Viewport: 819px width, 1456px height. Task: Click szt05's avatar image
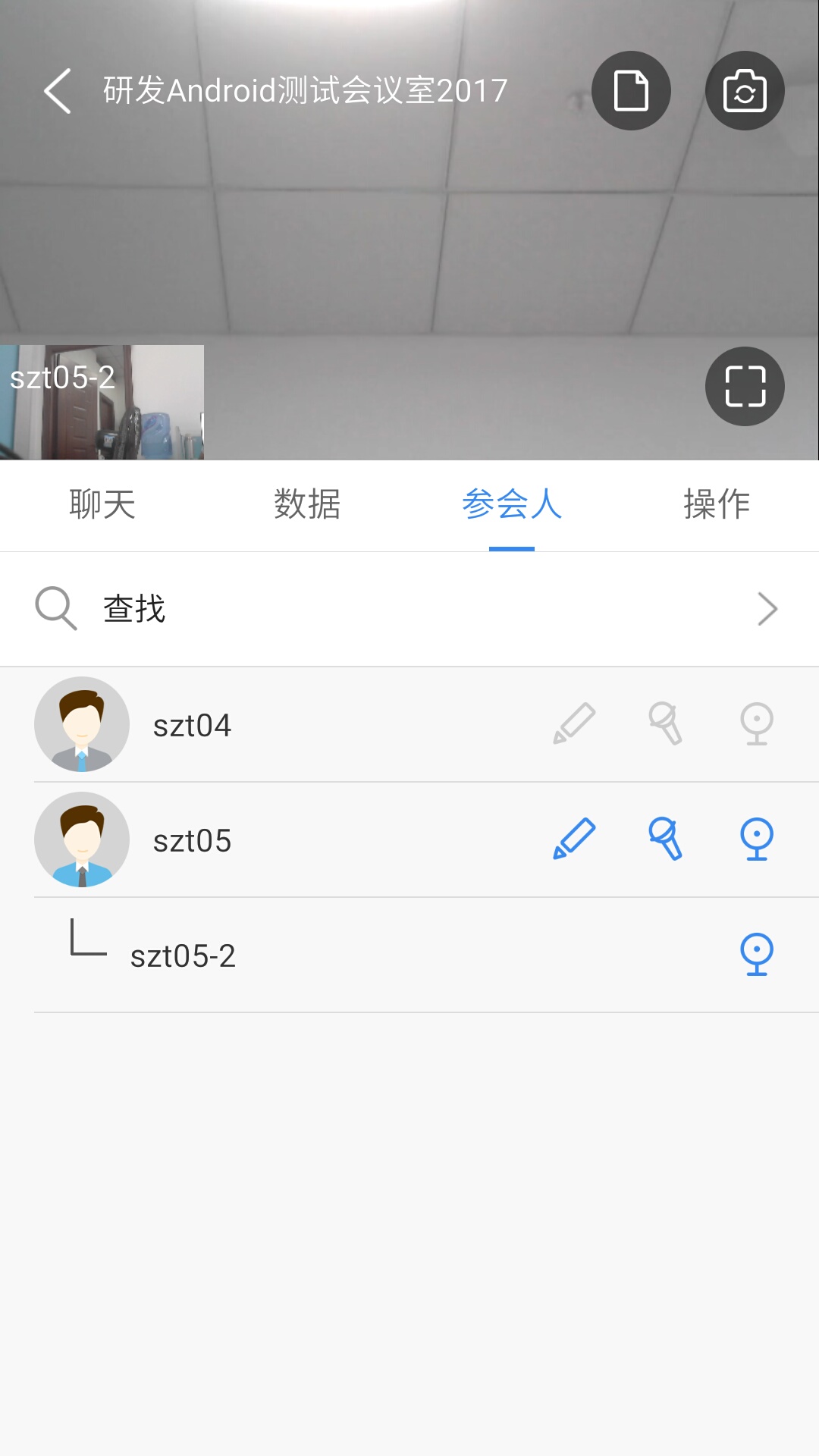click(x=83, y=840)
